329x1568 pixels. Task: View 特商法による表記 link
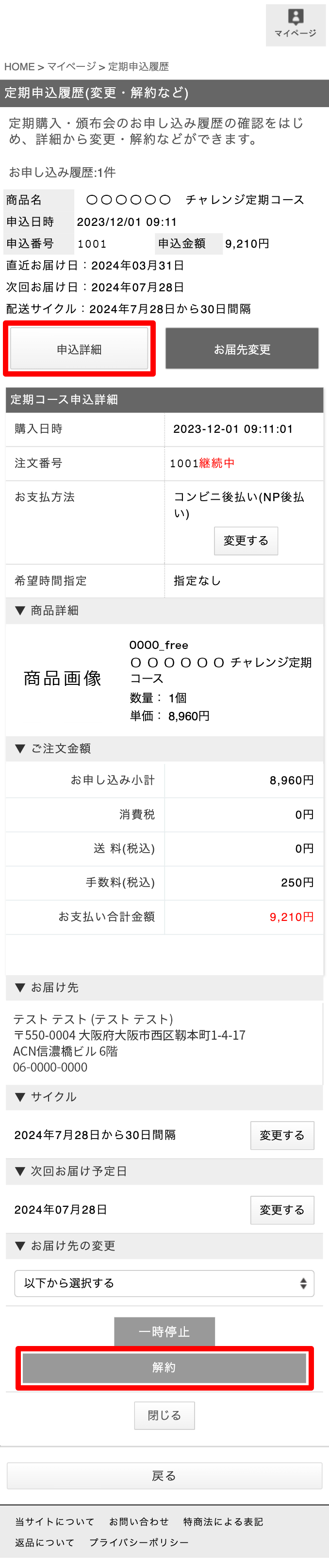[223, 1522]
